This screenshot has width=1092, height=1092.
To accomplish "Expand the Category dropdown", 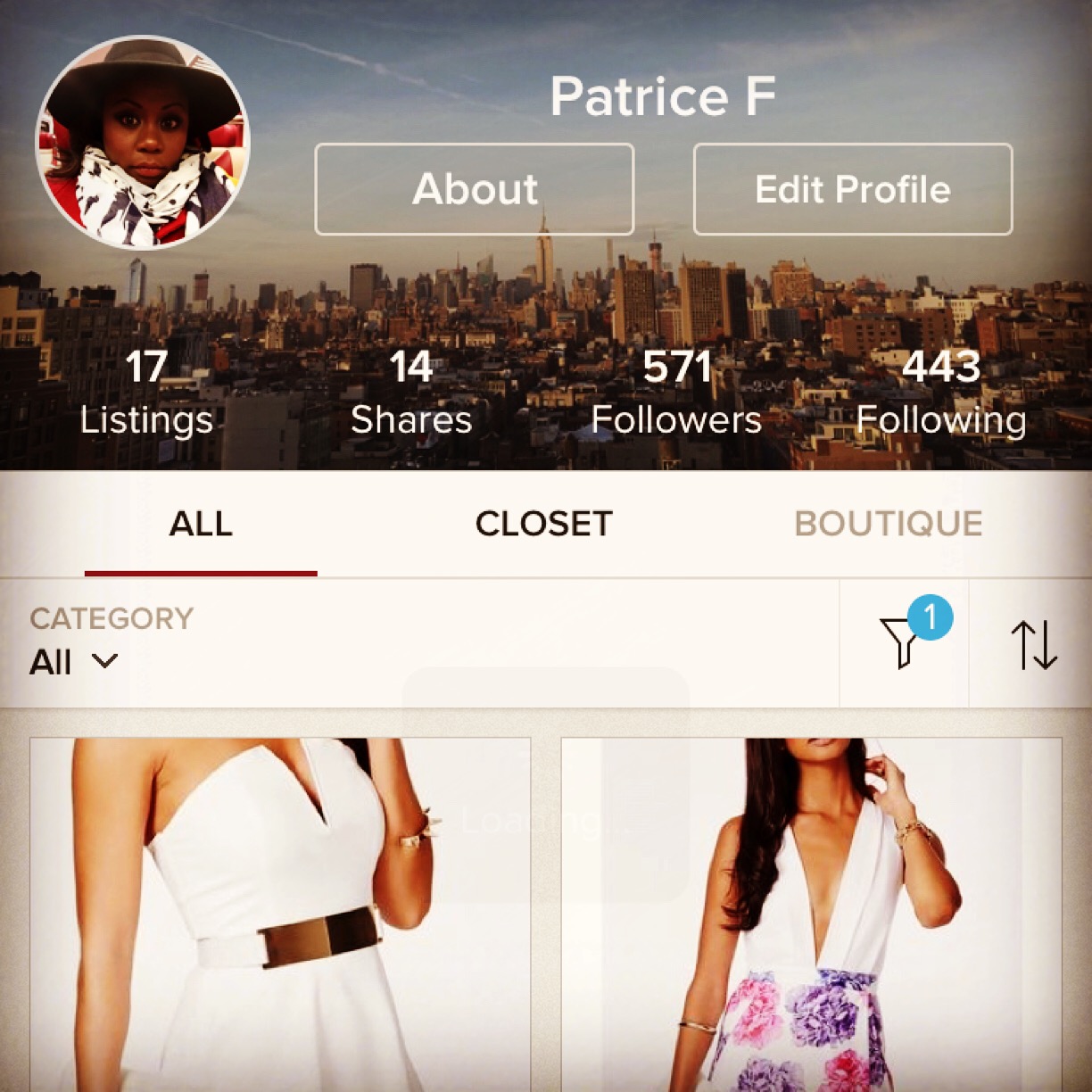I will 74,661.
